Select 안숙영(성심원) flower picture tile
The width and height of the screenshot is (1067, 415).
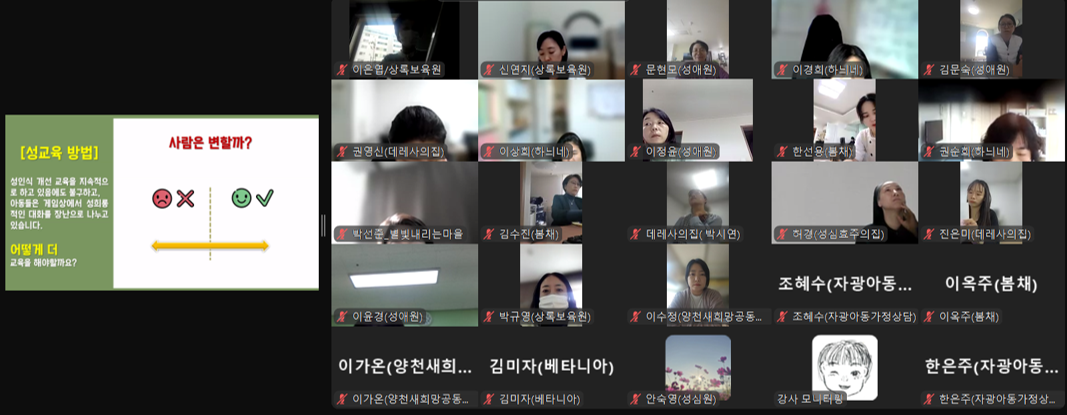pos(697,365)
